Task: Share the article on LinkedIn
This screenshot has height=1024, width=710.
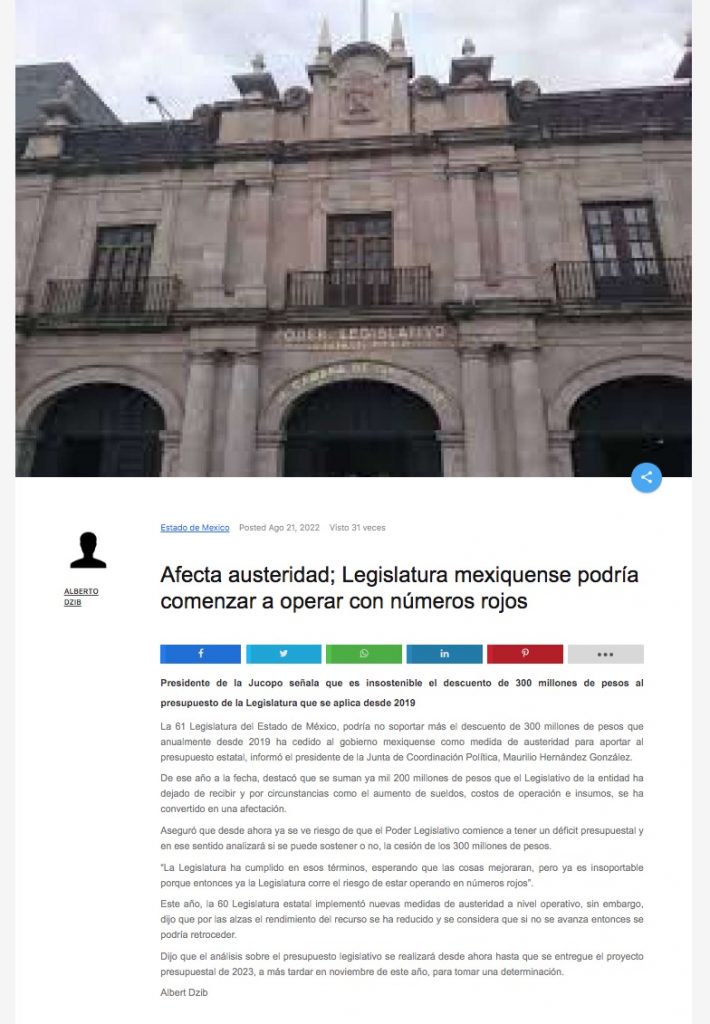Action: [x=444, y=654]
